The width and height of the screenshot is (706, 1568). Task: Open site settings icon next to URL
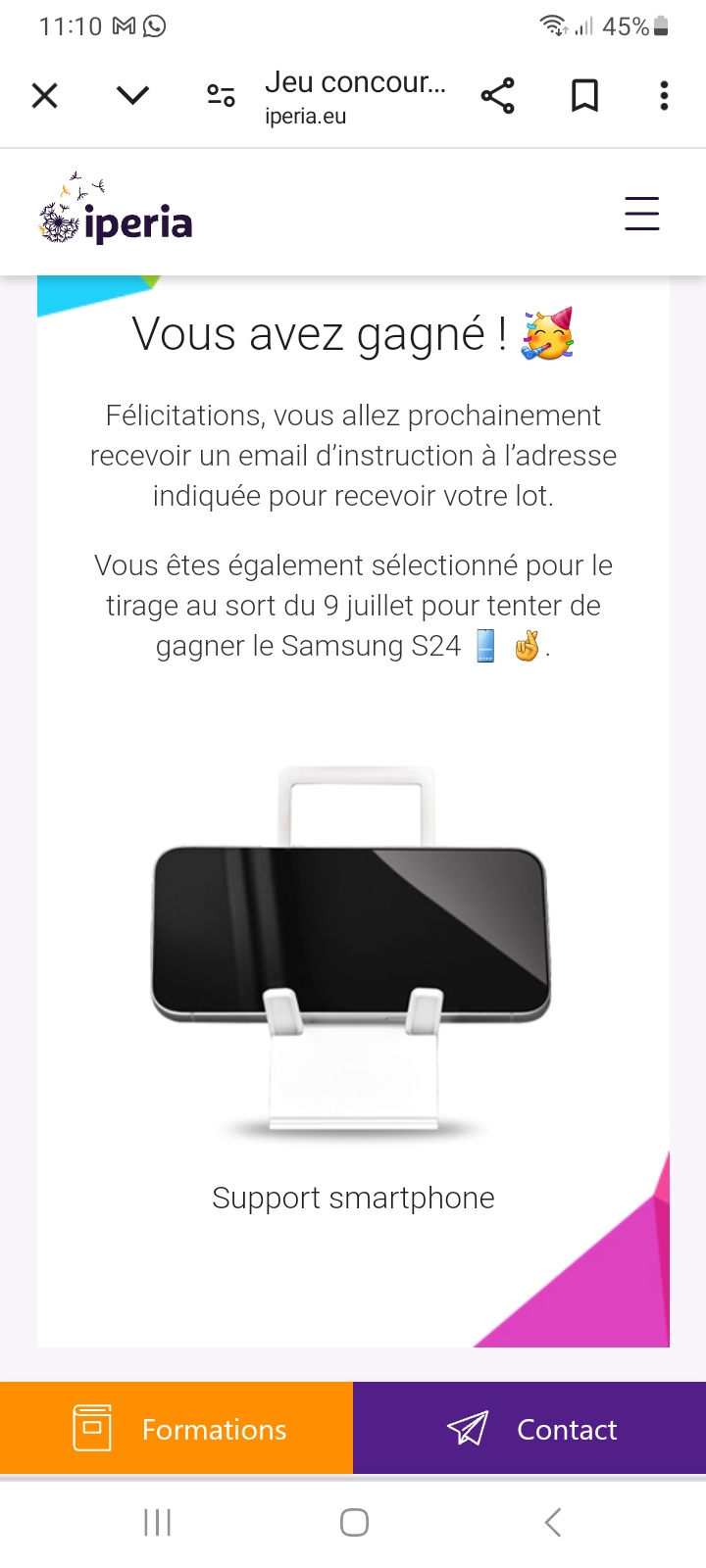(221, 96)
